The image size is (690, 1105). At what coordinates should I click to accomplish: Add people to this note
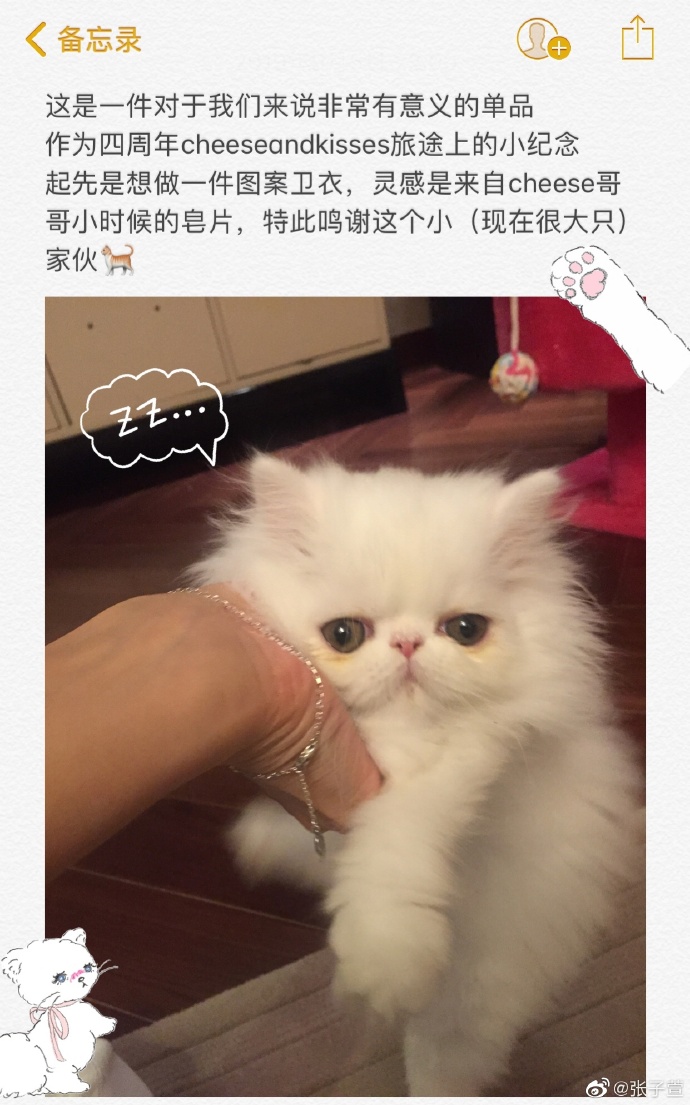[543, 39]
